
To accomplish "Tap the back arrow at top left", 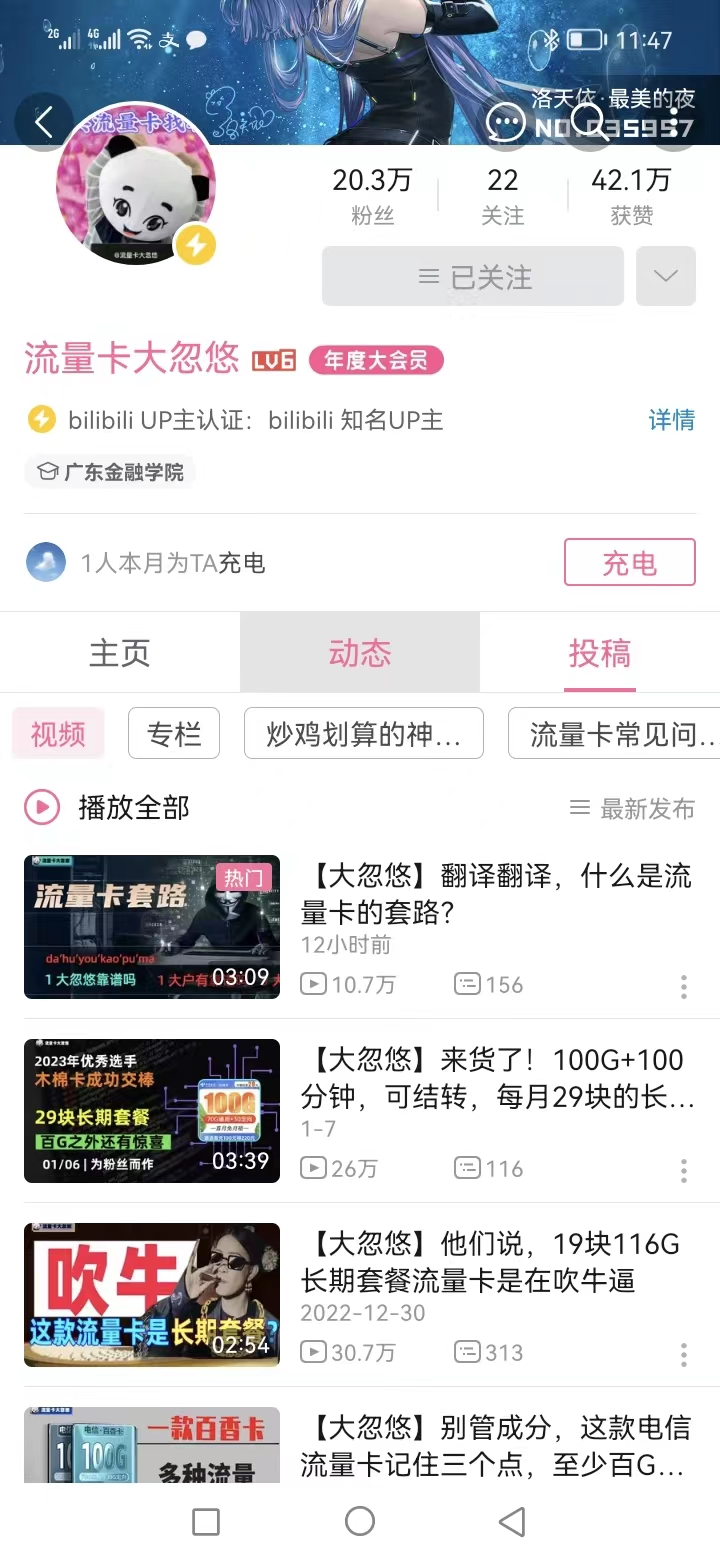I will (45, 121).
